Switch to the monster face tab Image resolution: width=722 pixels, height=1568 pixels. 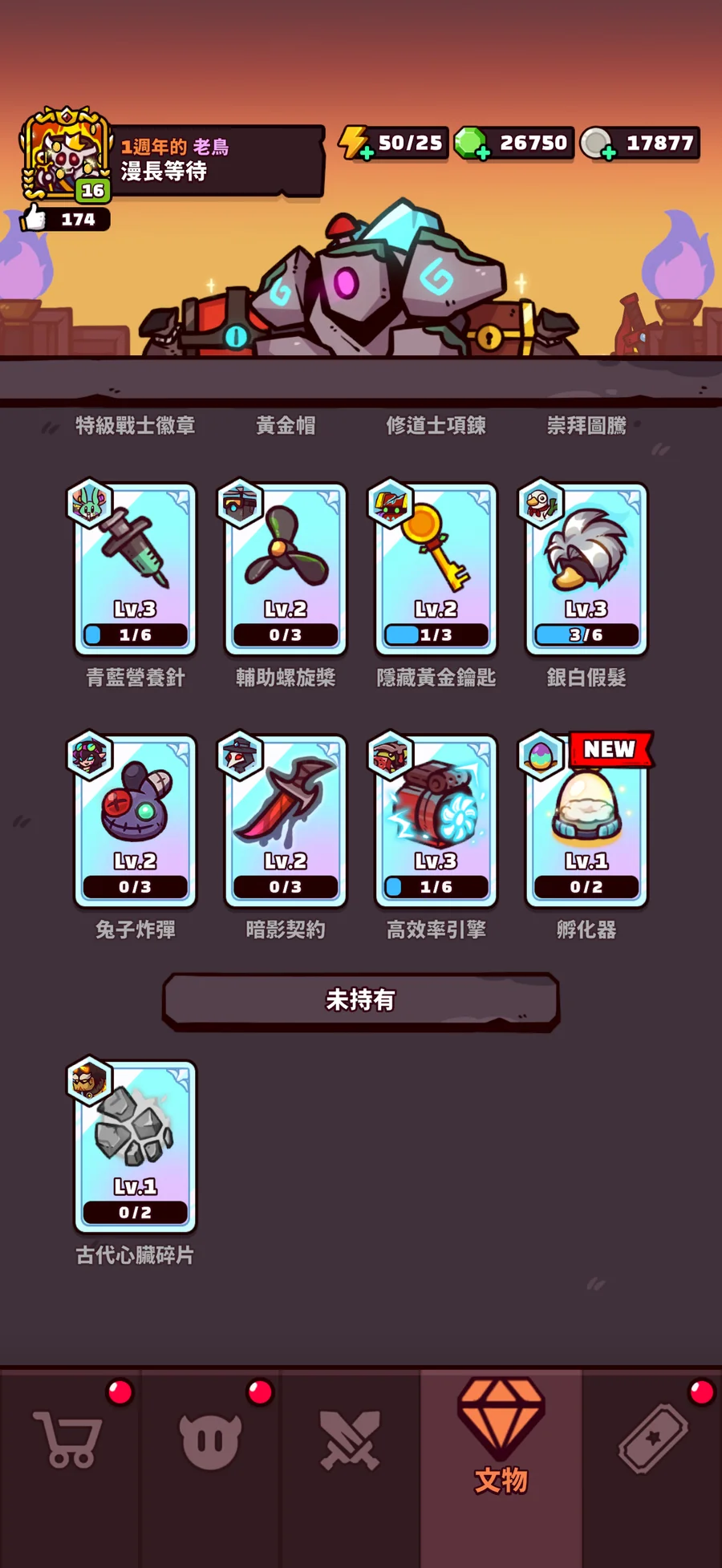coord(210,1441)
